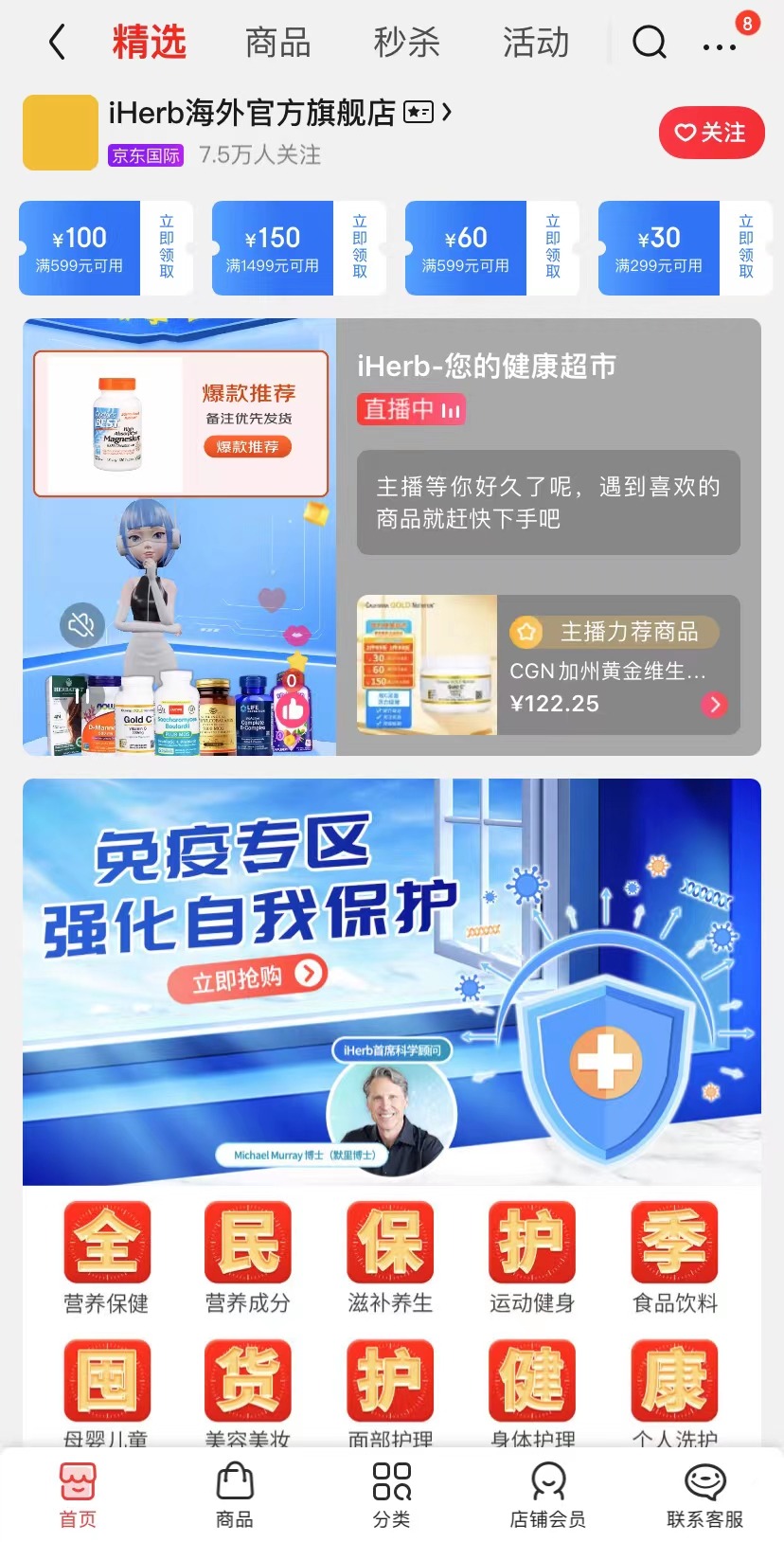This screenshot has height=1542, width=784.
Task: Switch to the 活动 tab
Action: tap(534, 42)
